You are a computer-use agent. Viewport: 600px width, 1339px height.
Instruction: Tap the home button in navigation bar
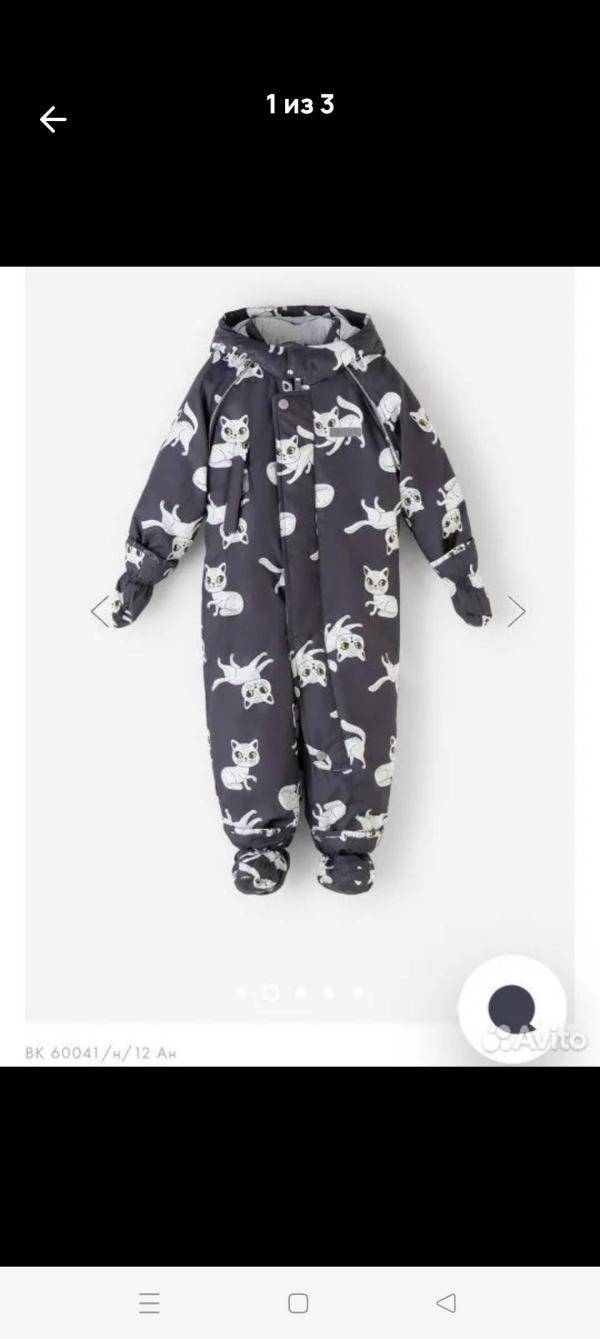click(x=298, y=1303)
